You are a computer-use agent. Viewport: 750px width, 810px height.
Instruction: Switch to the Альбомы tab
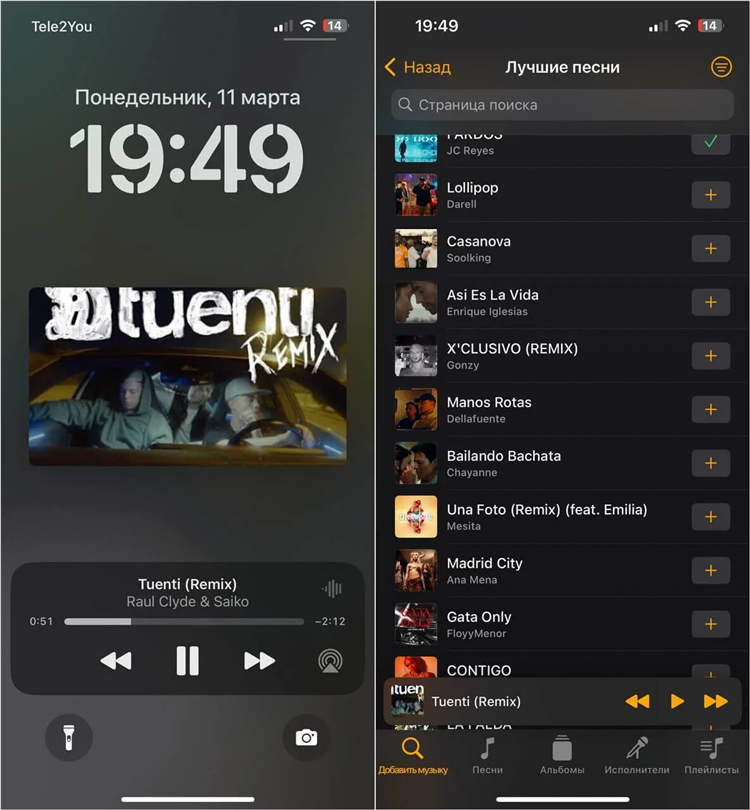tap(562, 755)
